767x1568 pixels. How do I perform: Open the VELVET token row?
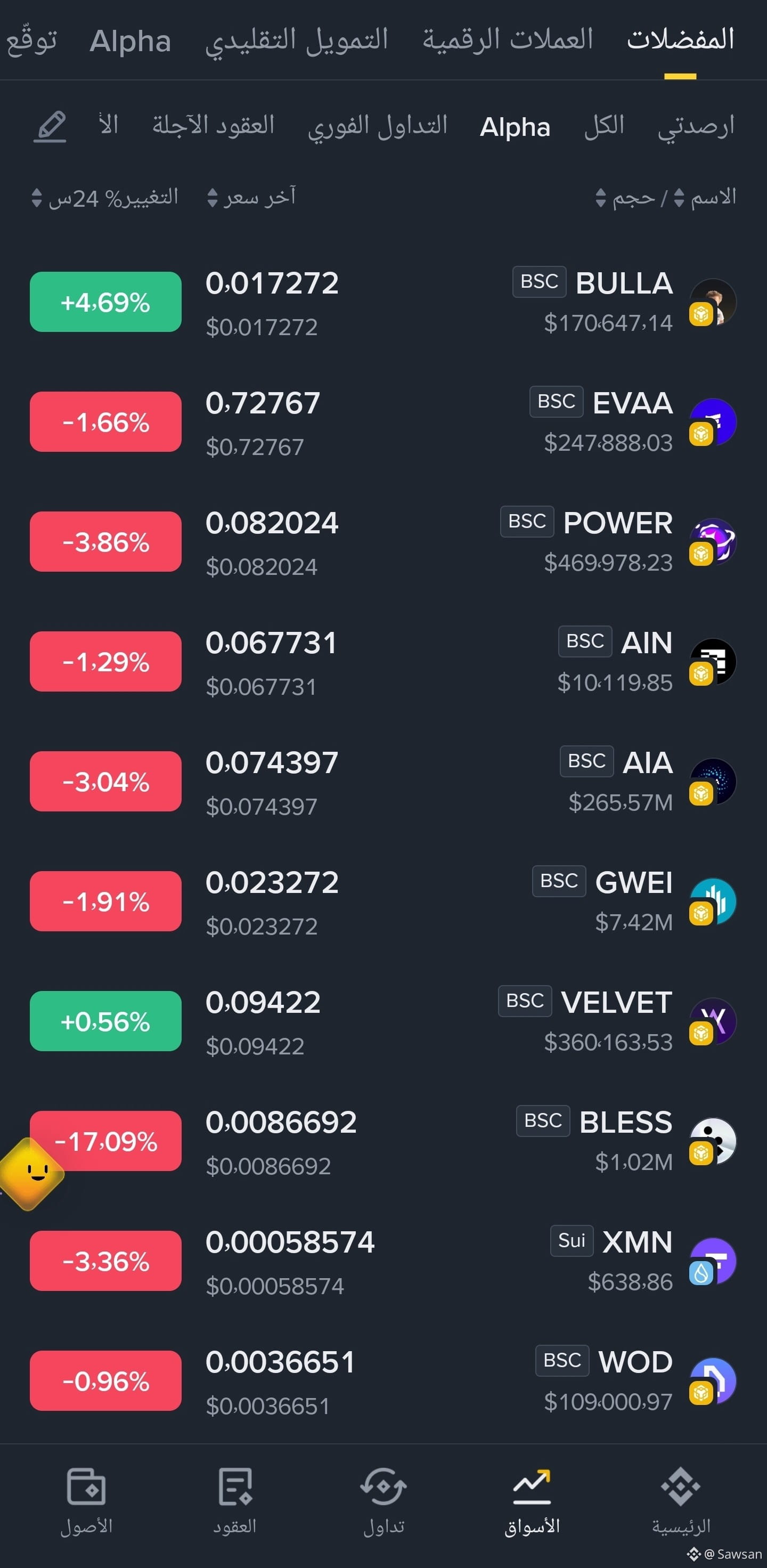pyautogui.click(x=383, y=1021)
